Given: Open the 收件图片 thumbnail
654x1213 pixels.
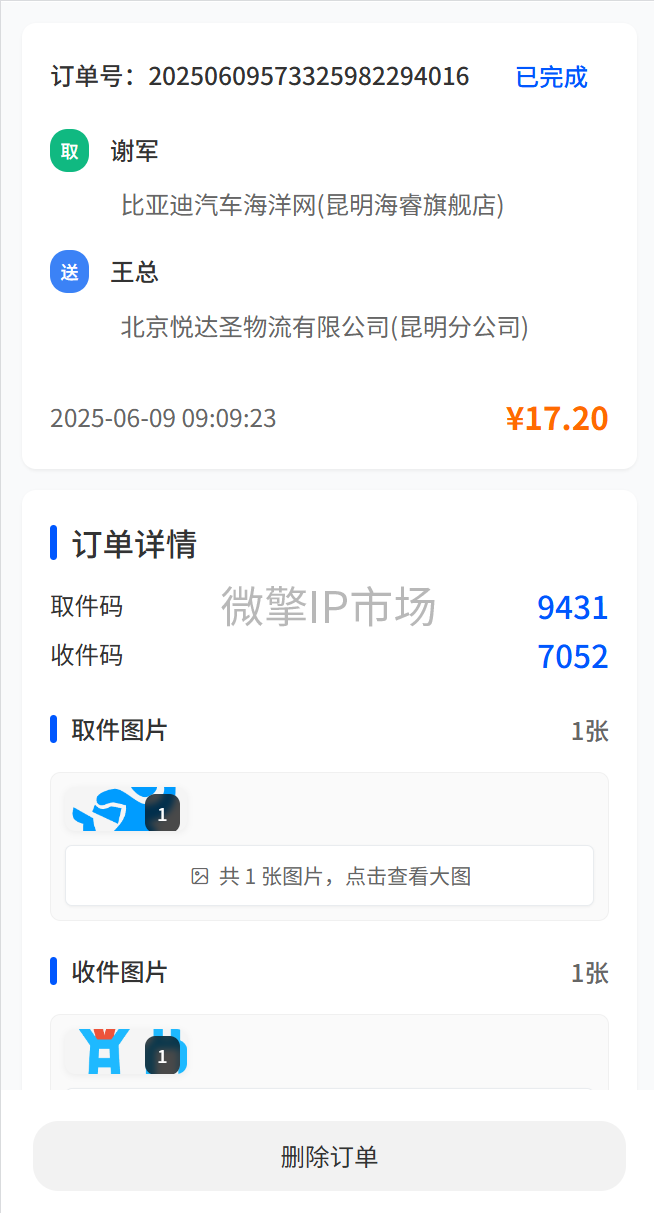Looking at the screenshot, I should tap(126, 1052).
